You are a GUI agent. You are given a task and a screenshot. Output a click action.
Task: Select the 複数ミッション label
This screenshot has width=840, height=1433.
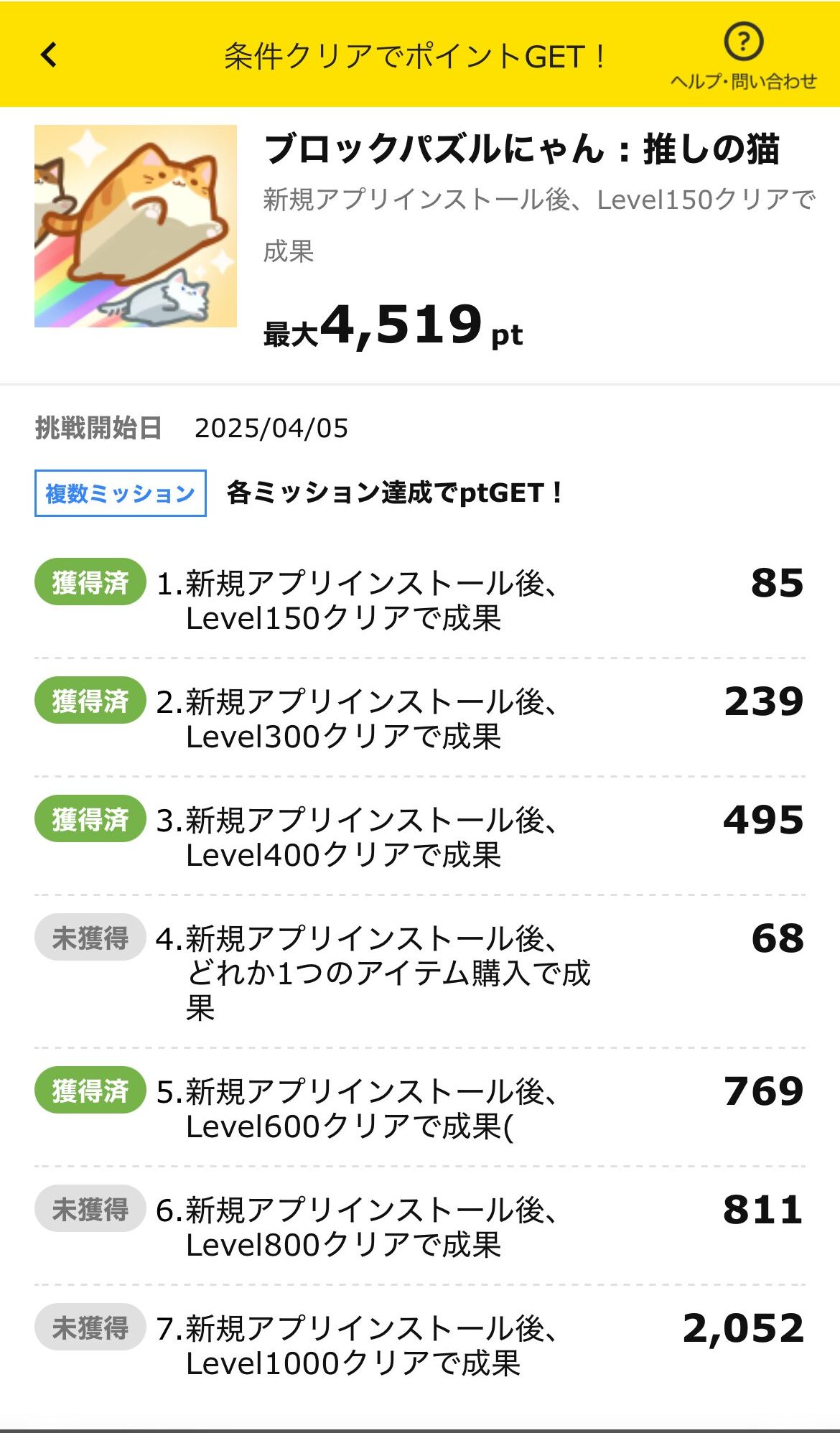point(119,491)
